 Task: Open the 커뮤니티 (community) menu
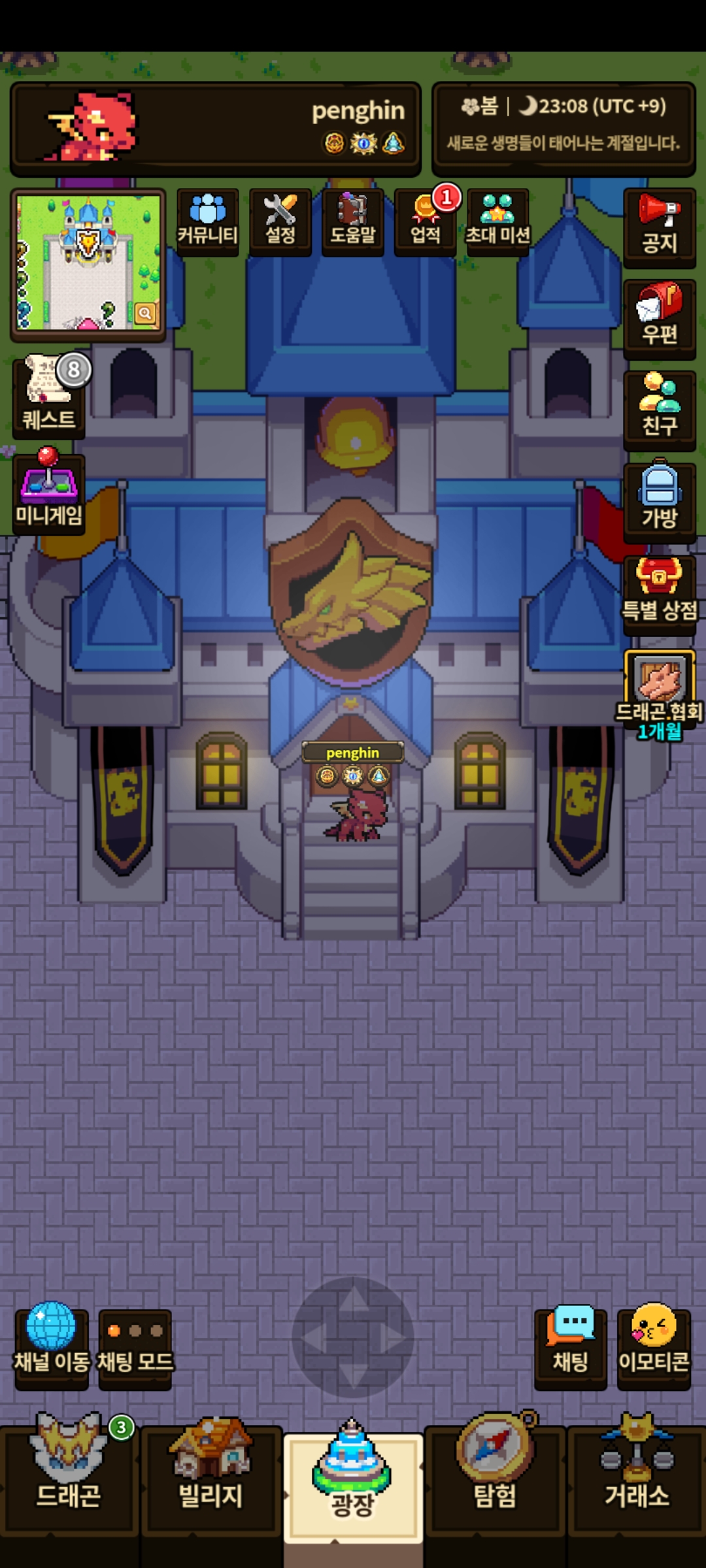click(208, 221)
